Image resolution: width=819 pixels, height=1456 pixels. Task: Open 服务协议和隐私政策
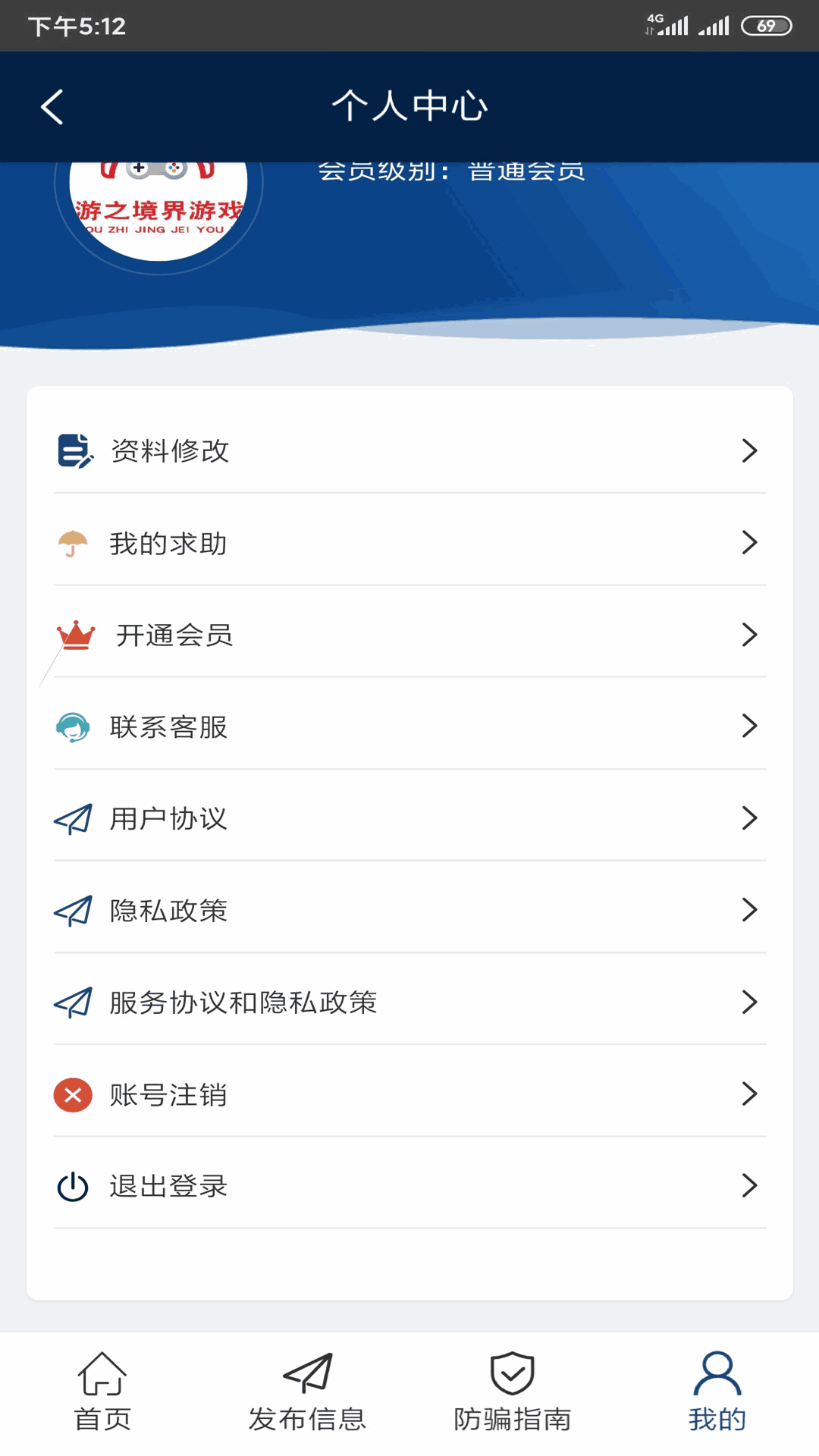click(x=409, y=1002)
